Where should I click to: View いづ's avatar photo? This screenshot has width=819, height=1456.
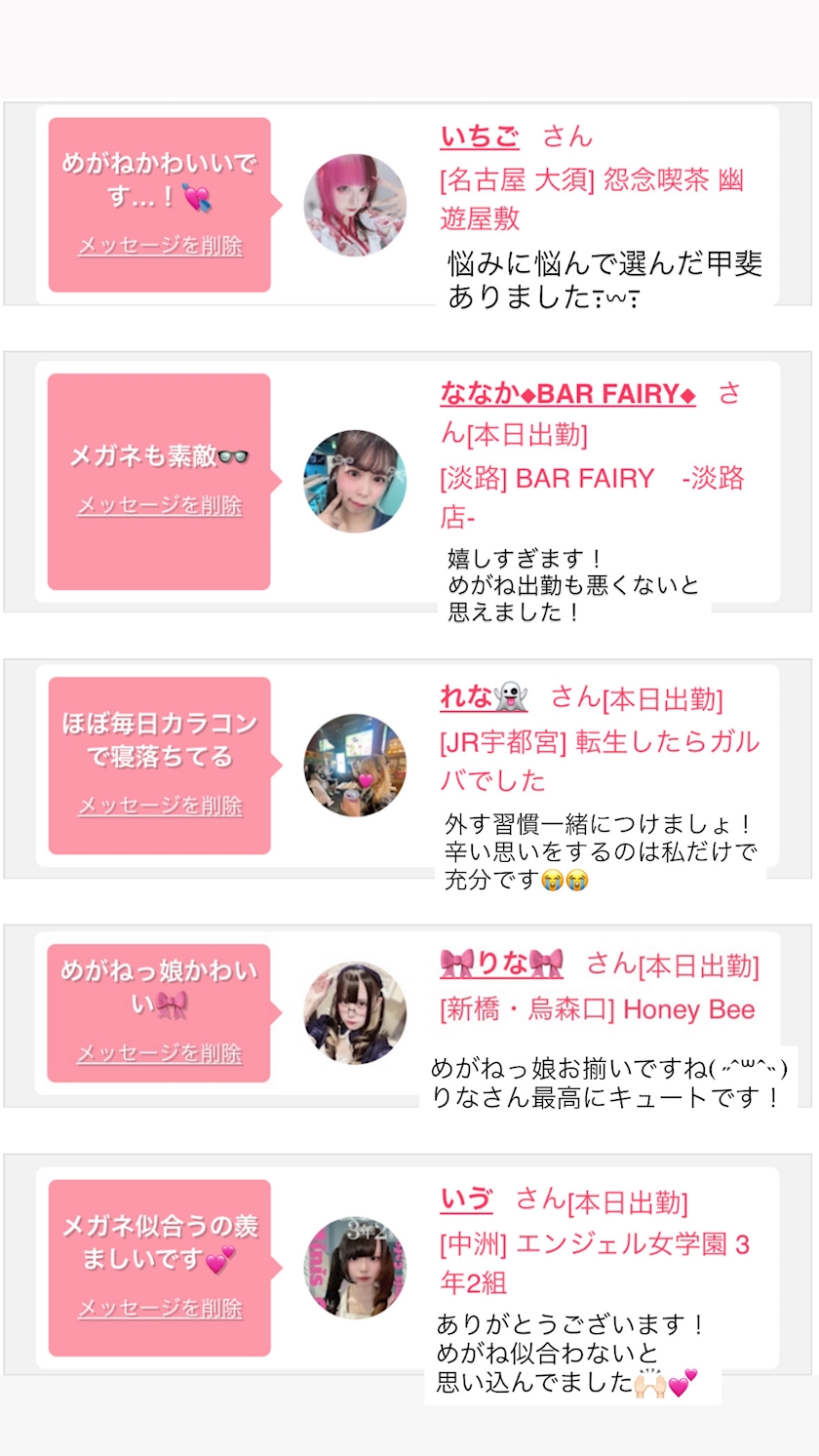click(355, 1267)
